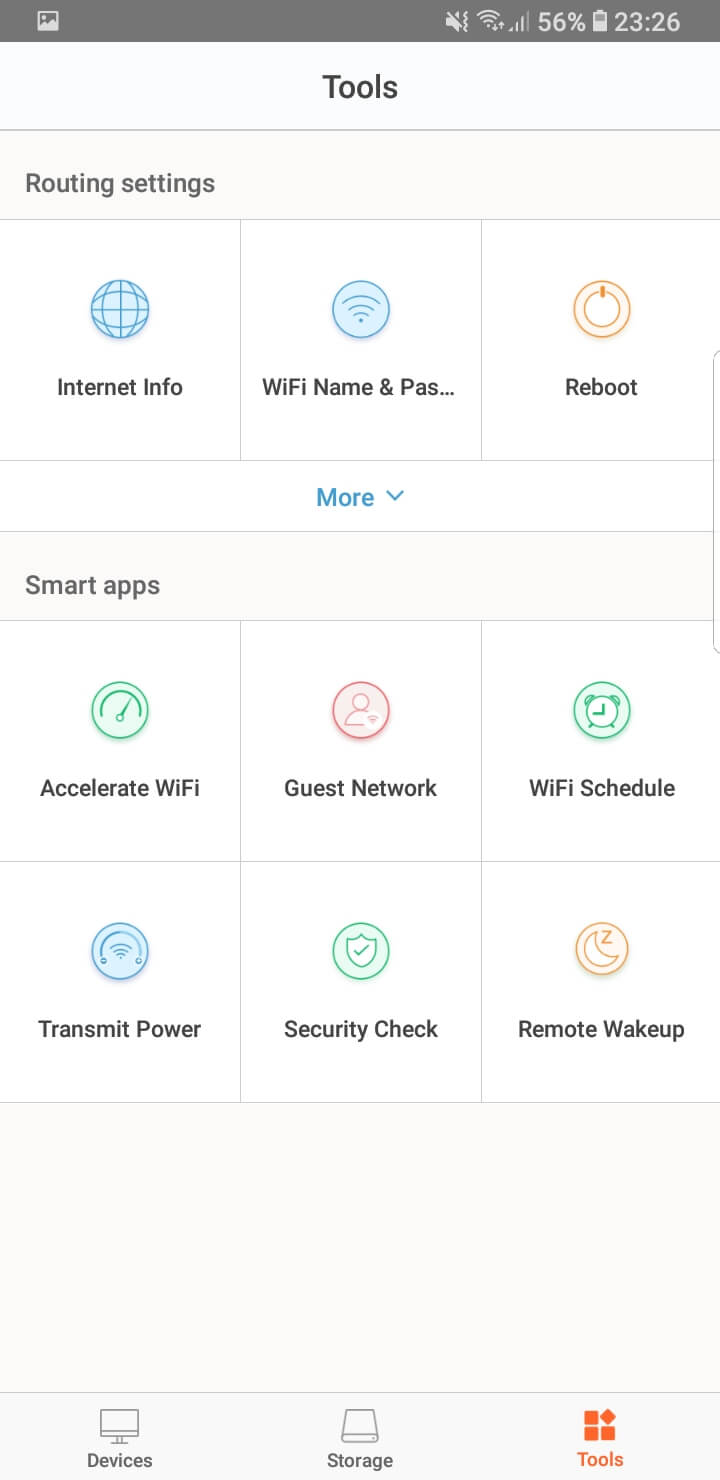Open Remote Wakeup

click(x=601, y=982)
